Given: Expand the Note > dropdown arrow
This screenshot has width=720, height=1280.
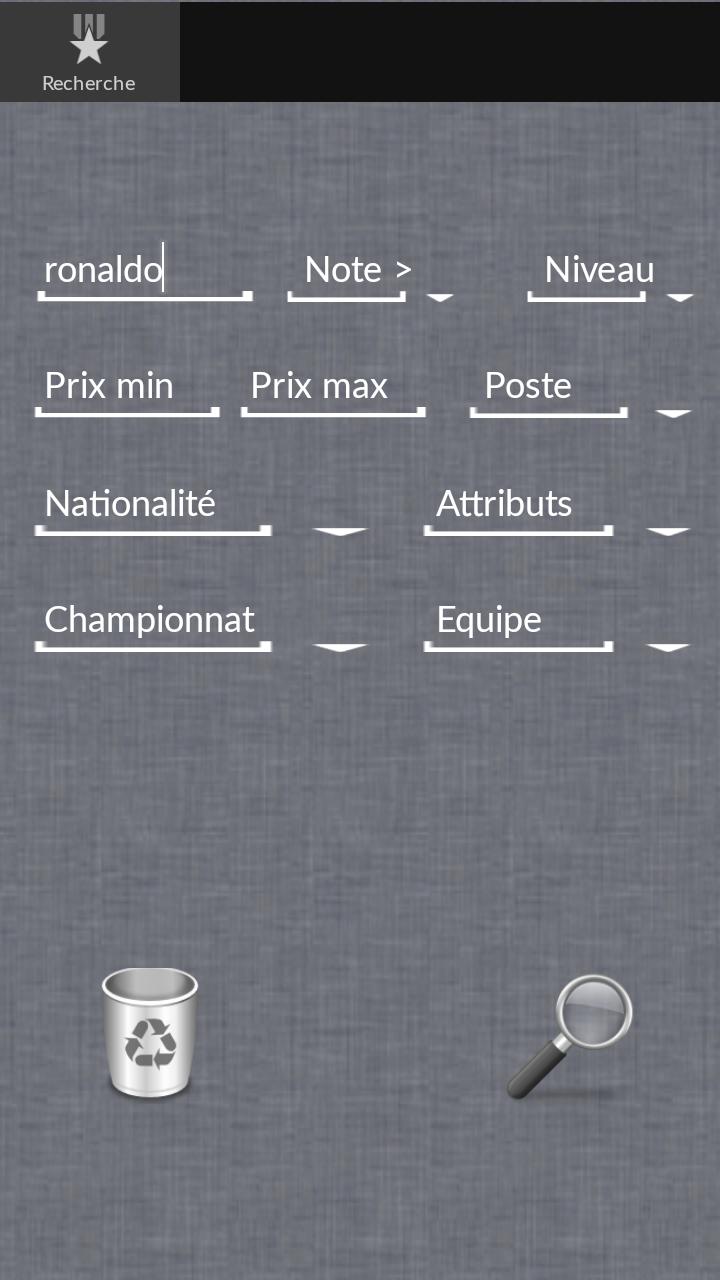Looking at the screenshot, I should (x=440, y=296).
